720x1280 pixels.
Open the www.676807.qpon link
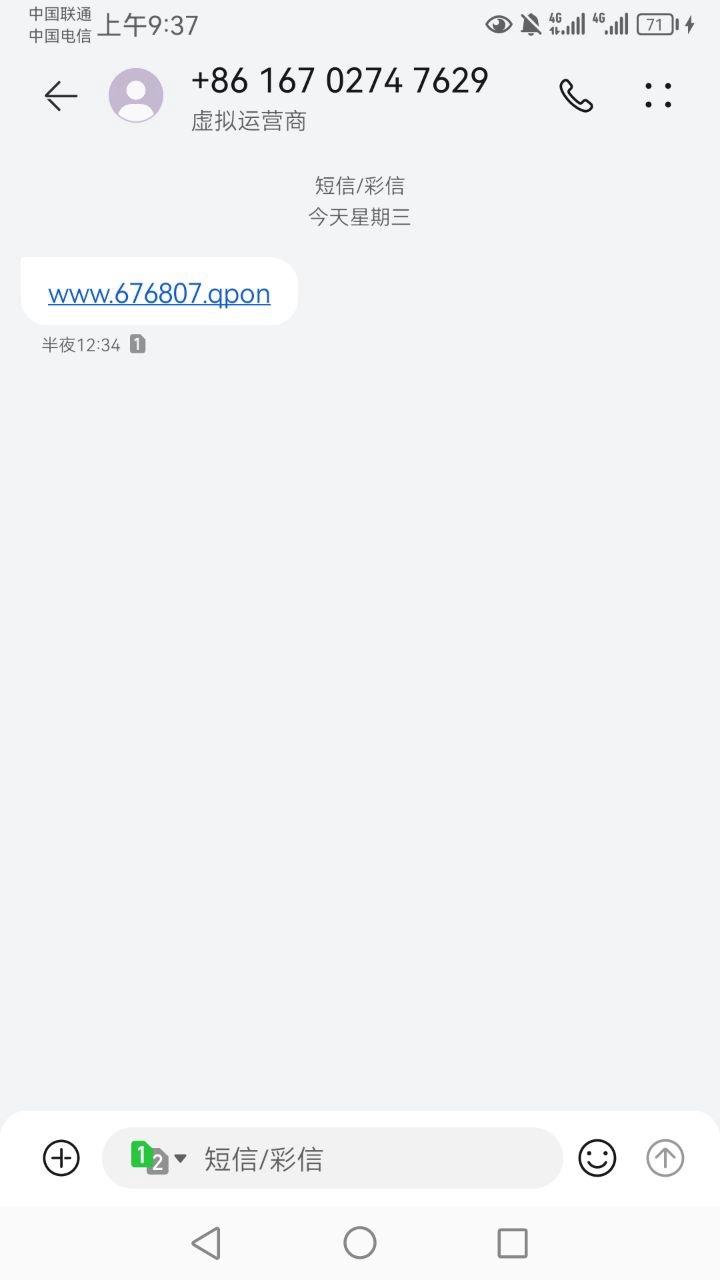[x=159, y=293]
